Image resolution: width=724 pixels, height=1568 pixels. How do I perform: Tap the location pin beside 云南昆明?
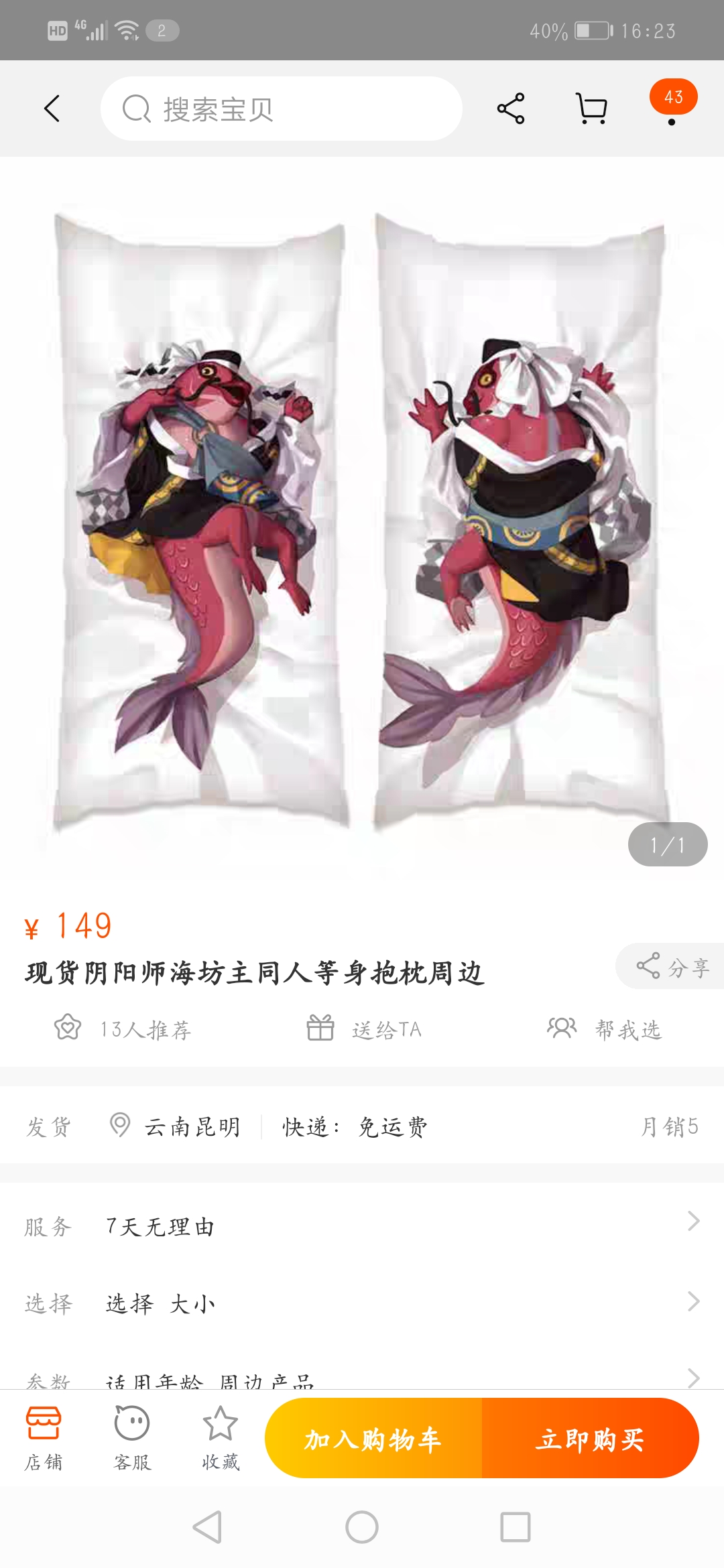click(x=121, y=1122)
